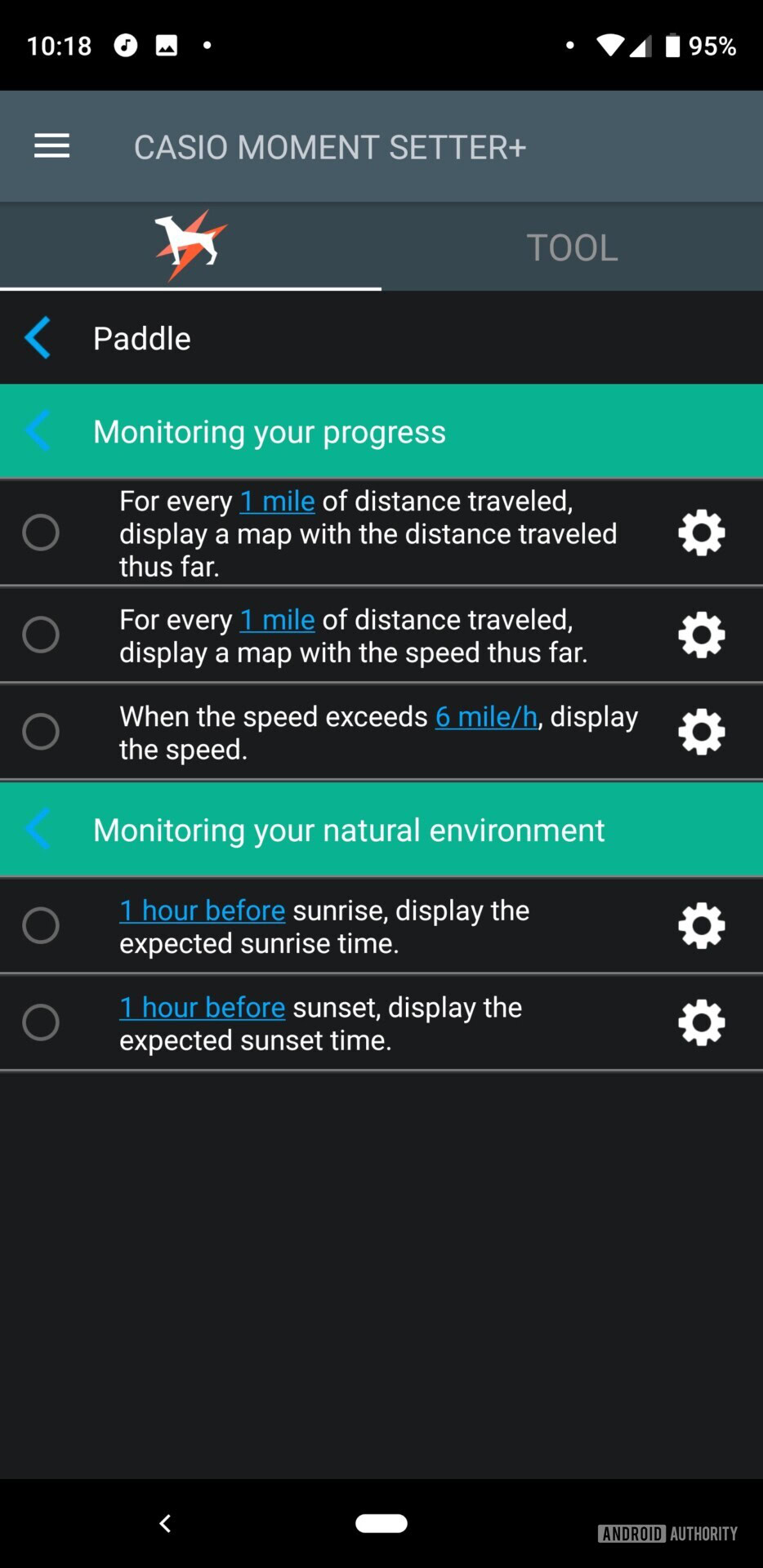Switch to the TOOL tab

572,247
